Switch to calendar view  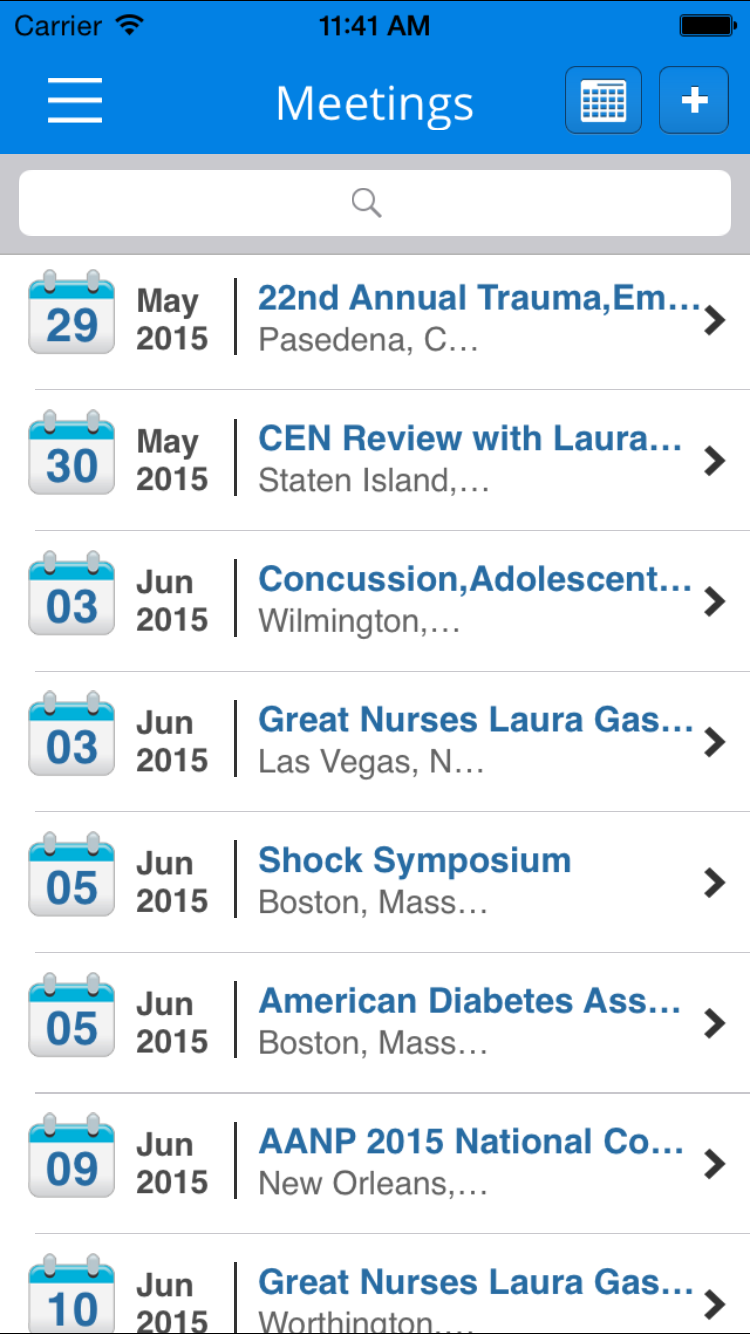603,101
